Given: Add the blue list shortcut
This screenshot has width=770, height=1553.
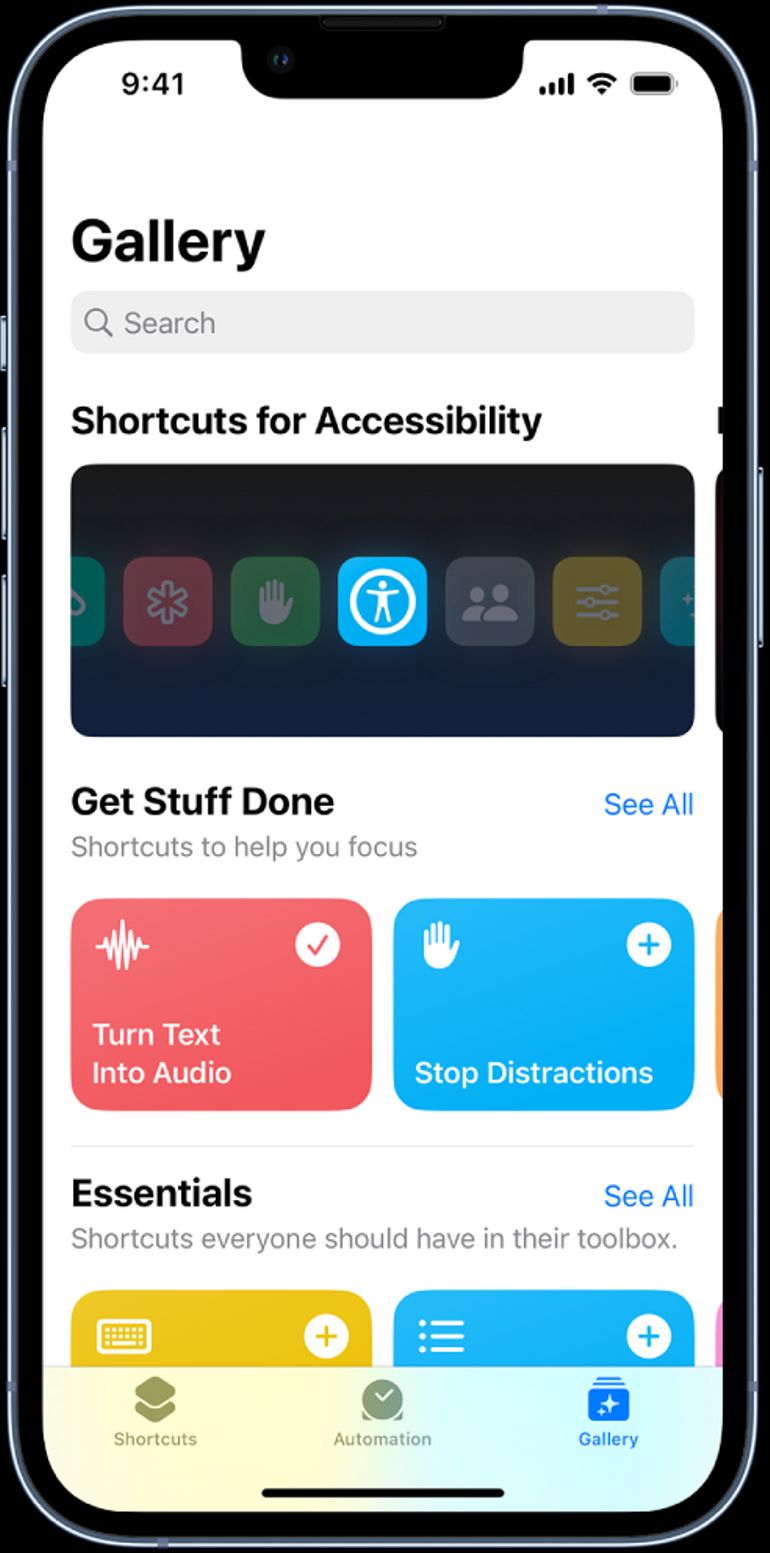Looking at the screenshot, I should tap(648, 1336).
